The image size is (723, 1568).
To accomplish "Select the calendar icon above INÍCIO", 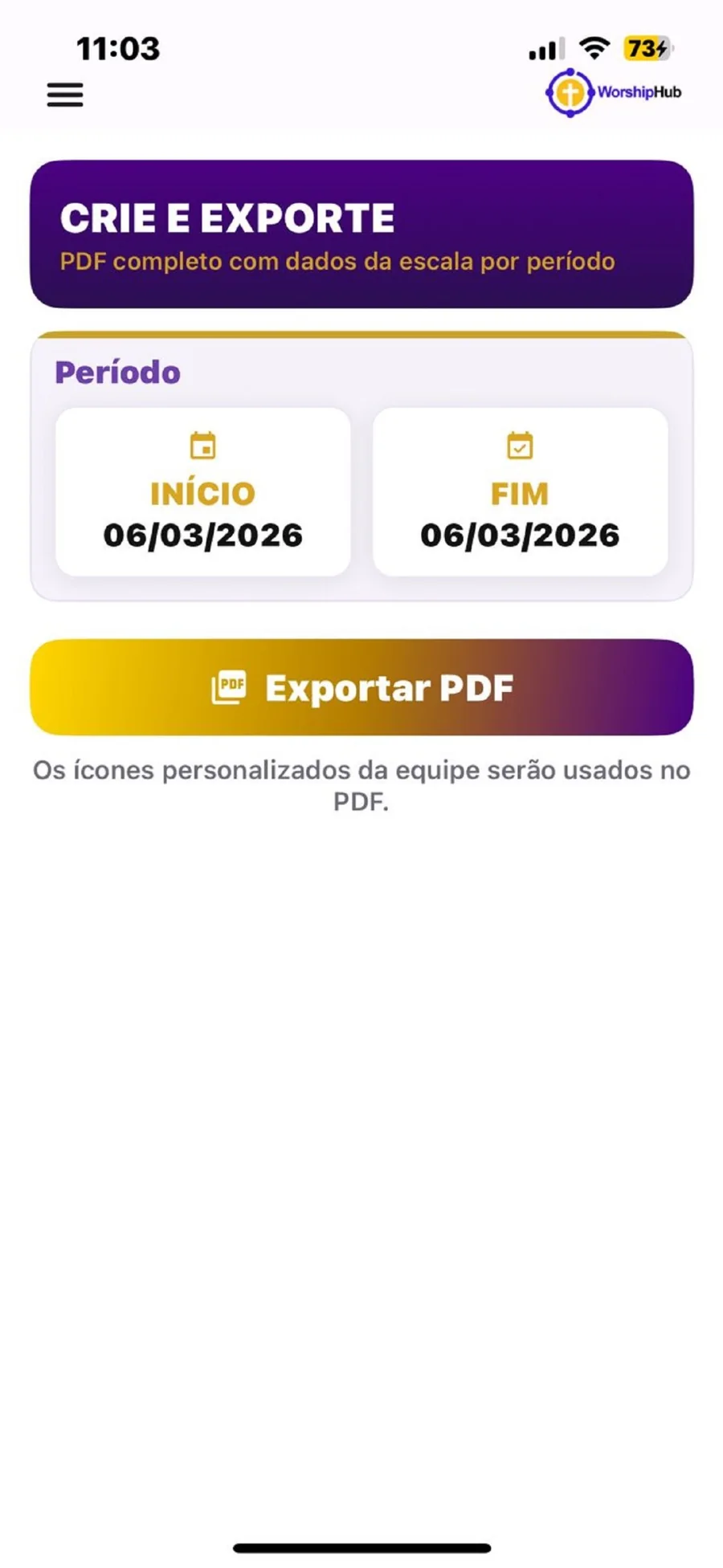I will click(201, 446).
